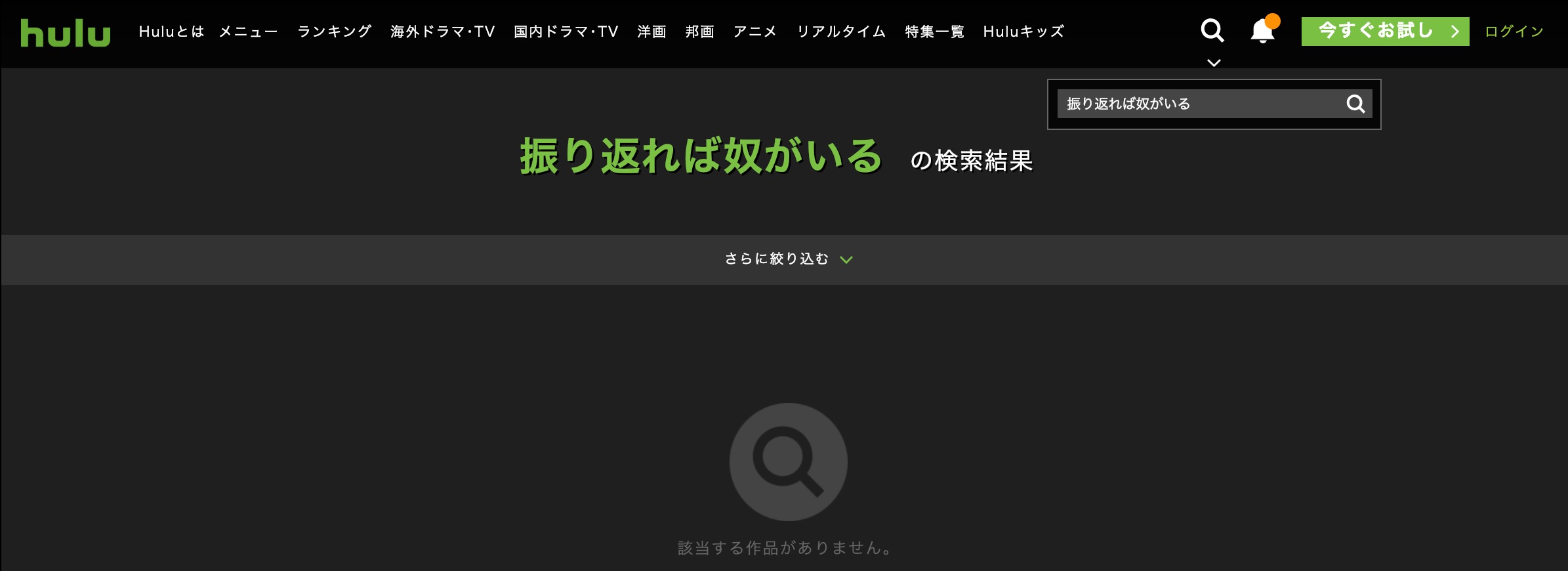This screenshot has width=1568, height=571.
Task: Select the 邦画 category
Action: point(699,32)
